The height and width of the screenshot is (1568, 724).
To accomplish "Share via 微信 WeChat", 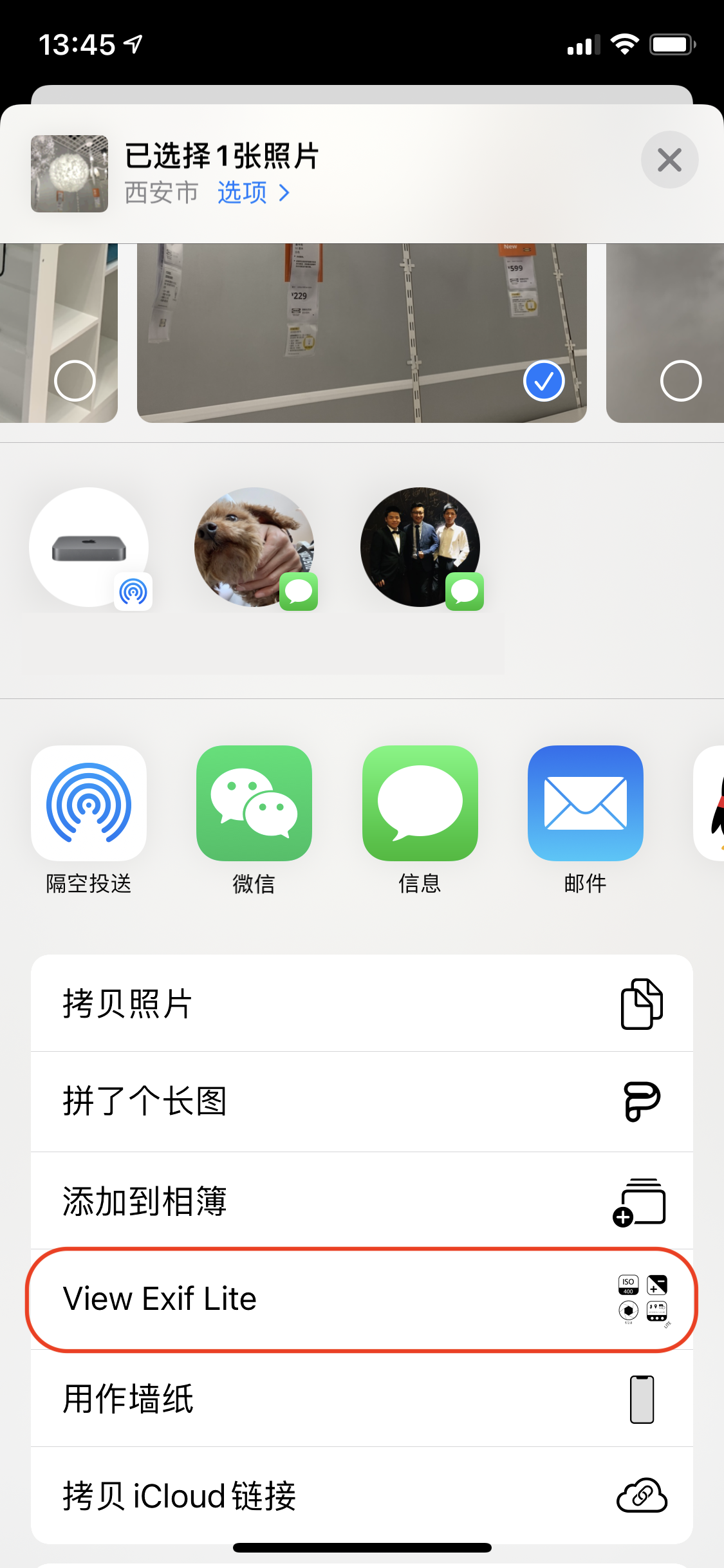I will coord(254,803).
